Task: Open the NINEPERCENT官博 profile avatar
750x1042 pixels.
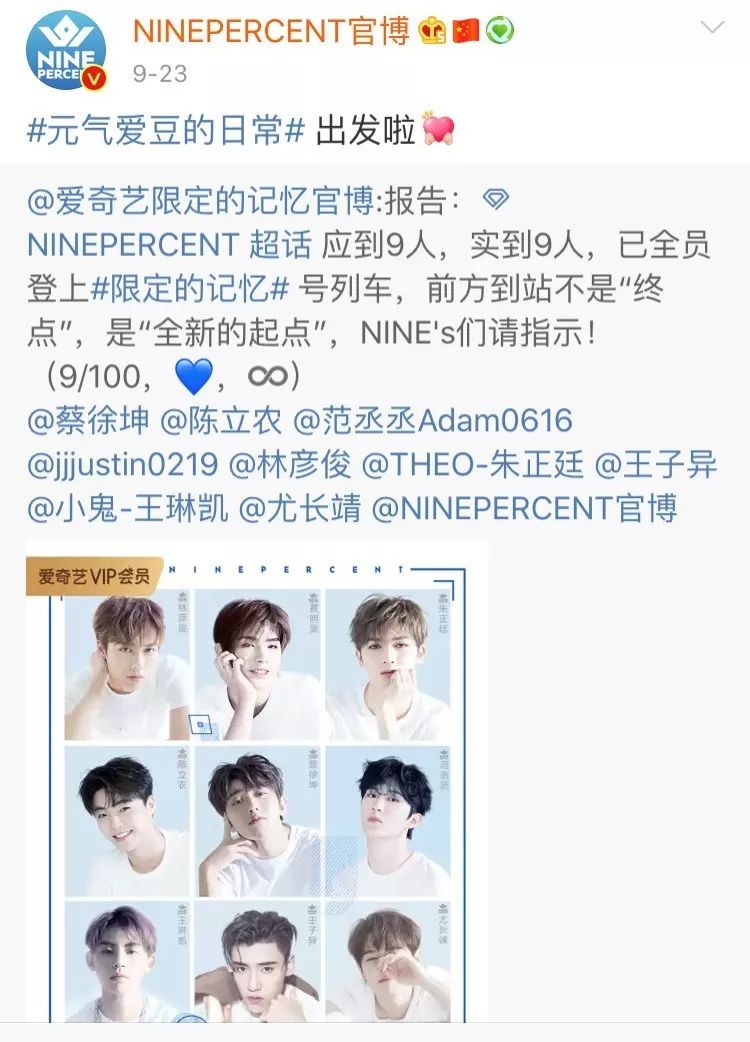Action: pyautogui.click(x=66, y=52)
